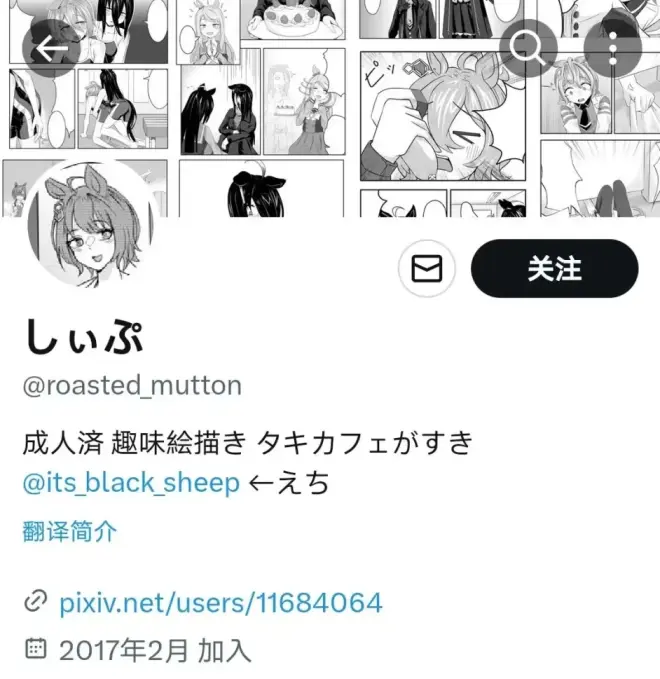Open the @its_black_sheep mention

click(131, 483)
